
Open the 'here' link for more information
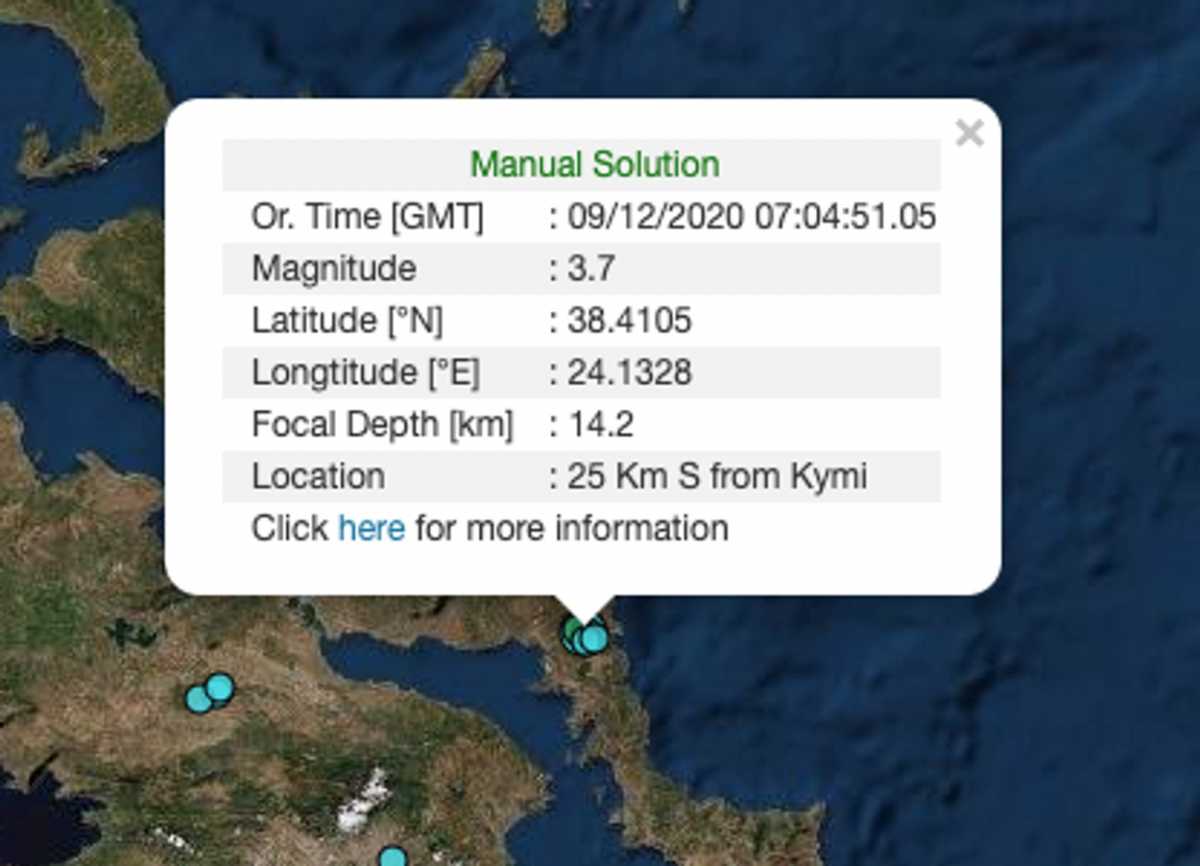[x=371, y=528]
